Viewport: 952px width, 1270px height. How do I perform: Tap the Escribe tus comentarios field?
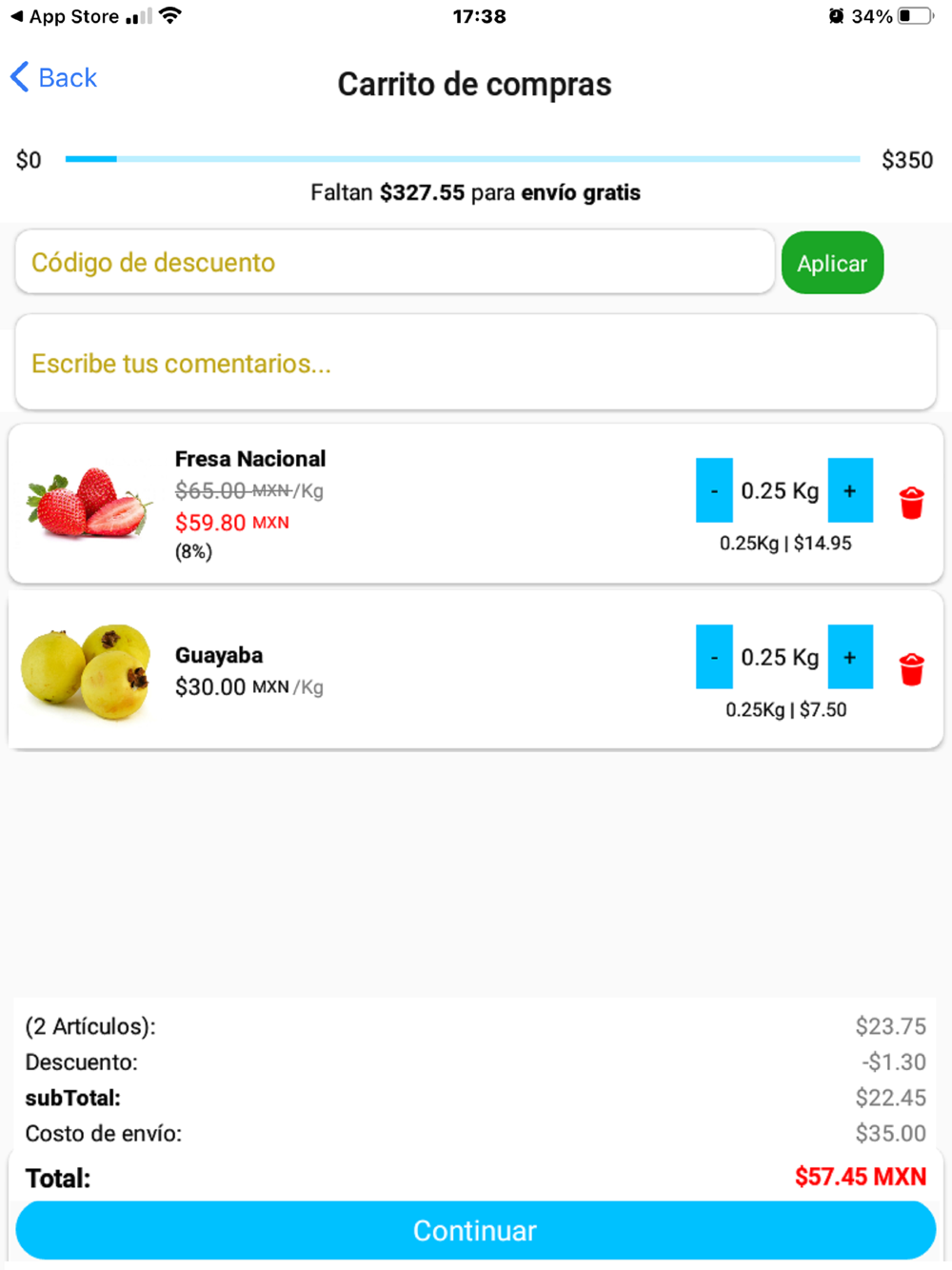[475, 363]
